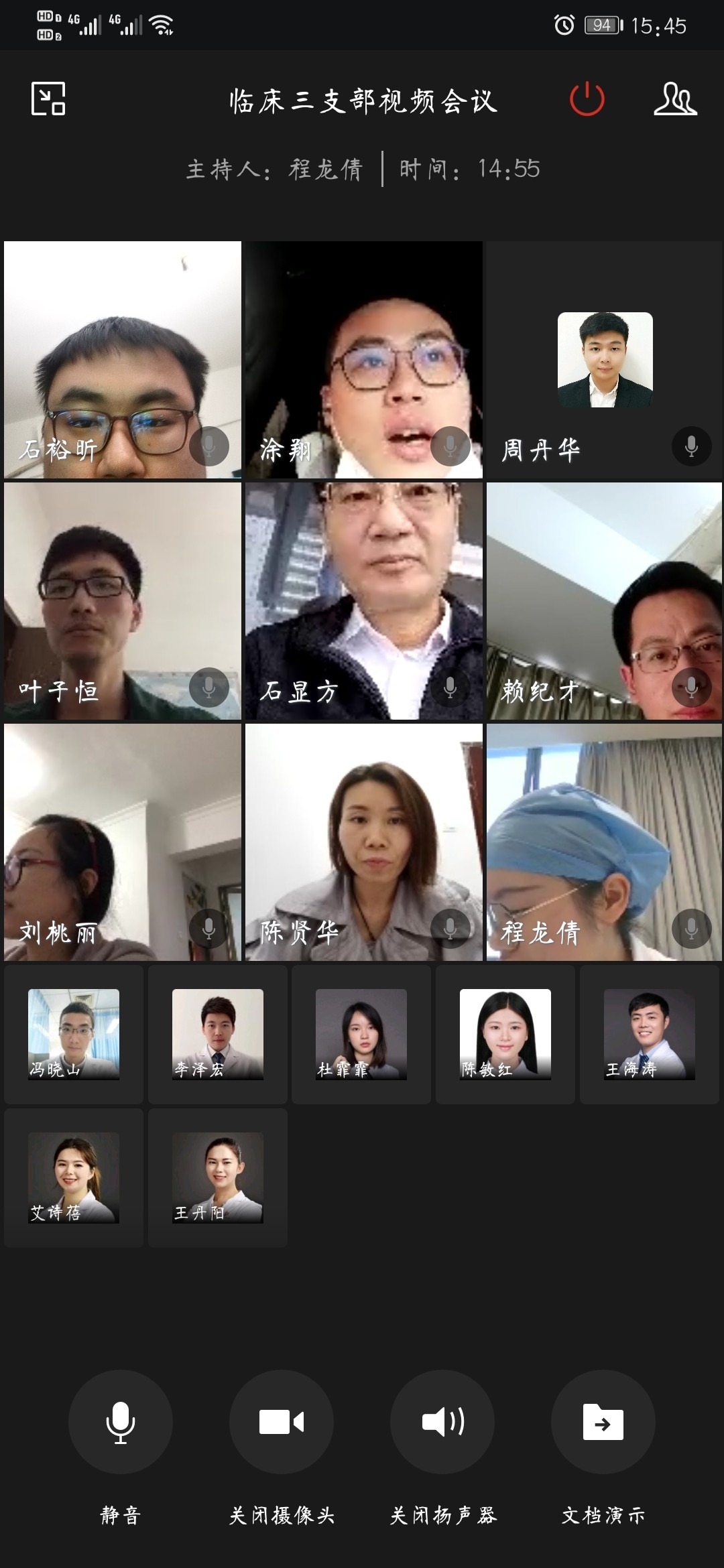Viewport: 724px width, 1568px height.
Task: Open host 程龙倩's video tile
Action: click(x=605, y=842)
